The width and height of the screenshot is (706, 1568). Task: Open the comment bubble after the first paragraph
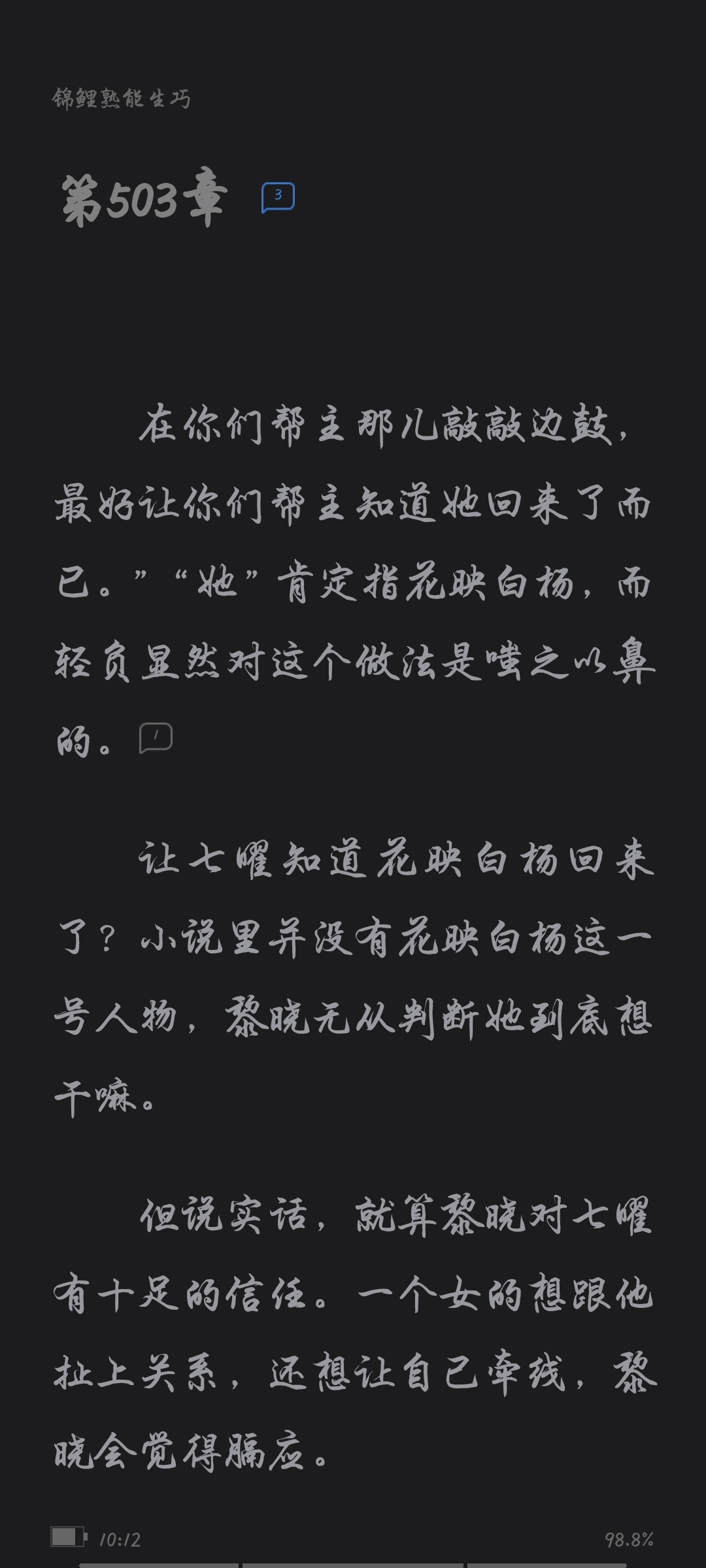click(x=156, y=738)
